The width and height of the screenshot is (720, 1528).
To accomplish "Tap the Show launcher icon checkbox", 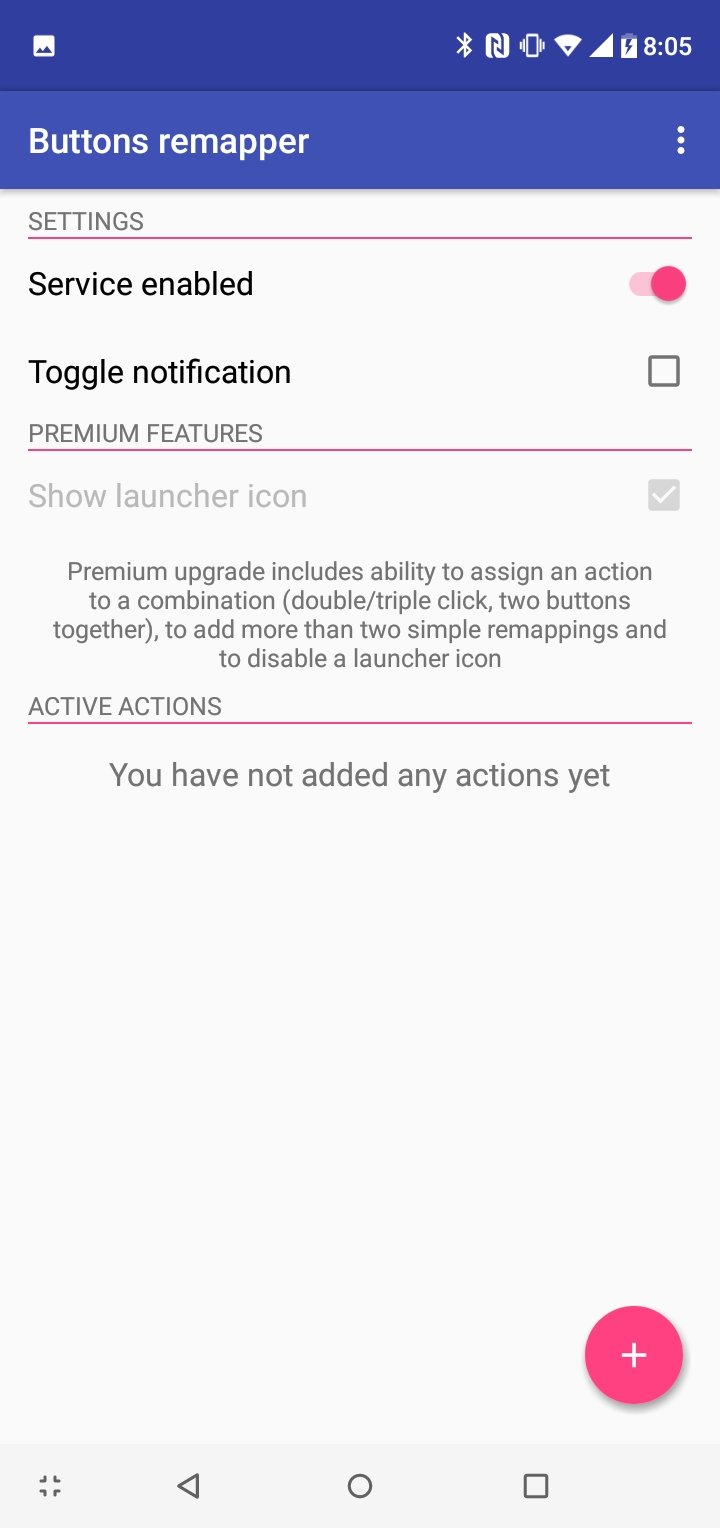I will click(664, 495).
